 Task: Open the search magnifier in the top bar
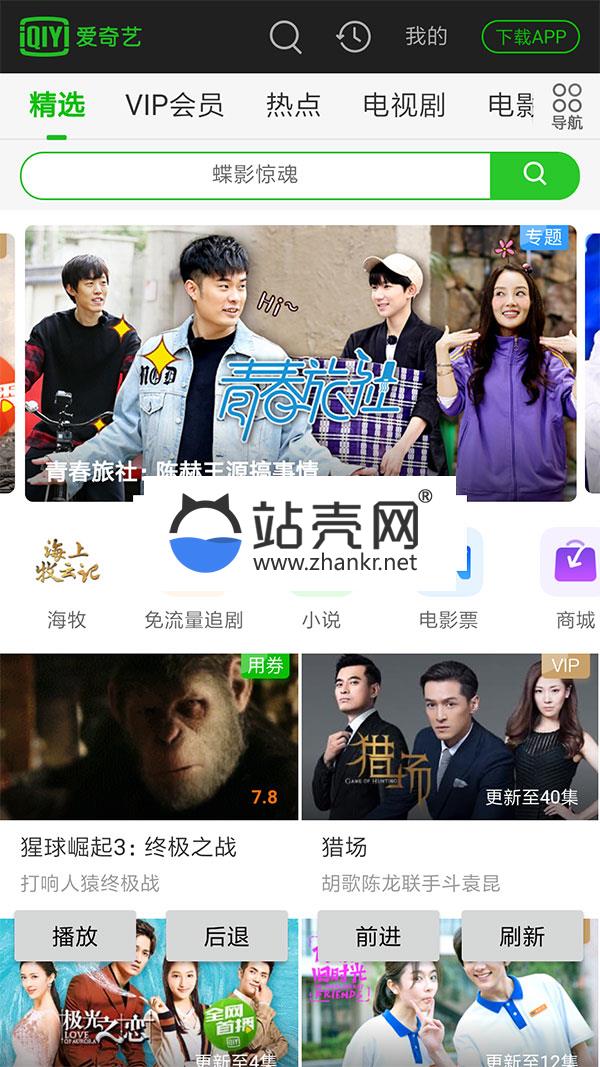pyautogui.click(x=285, y=37)
